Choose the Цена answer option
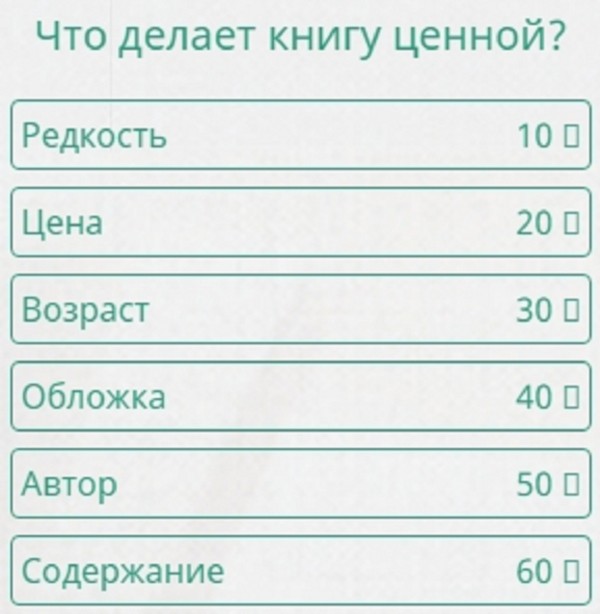Viewport: 600px width, 614px height. [300, 222]
